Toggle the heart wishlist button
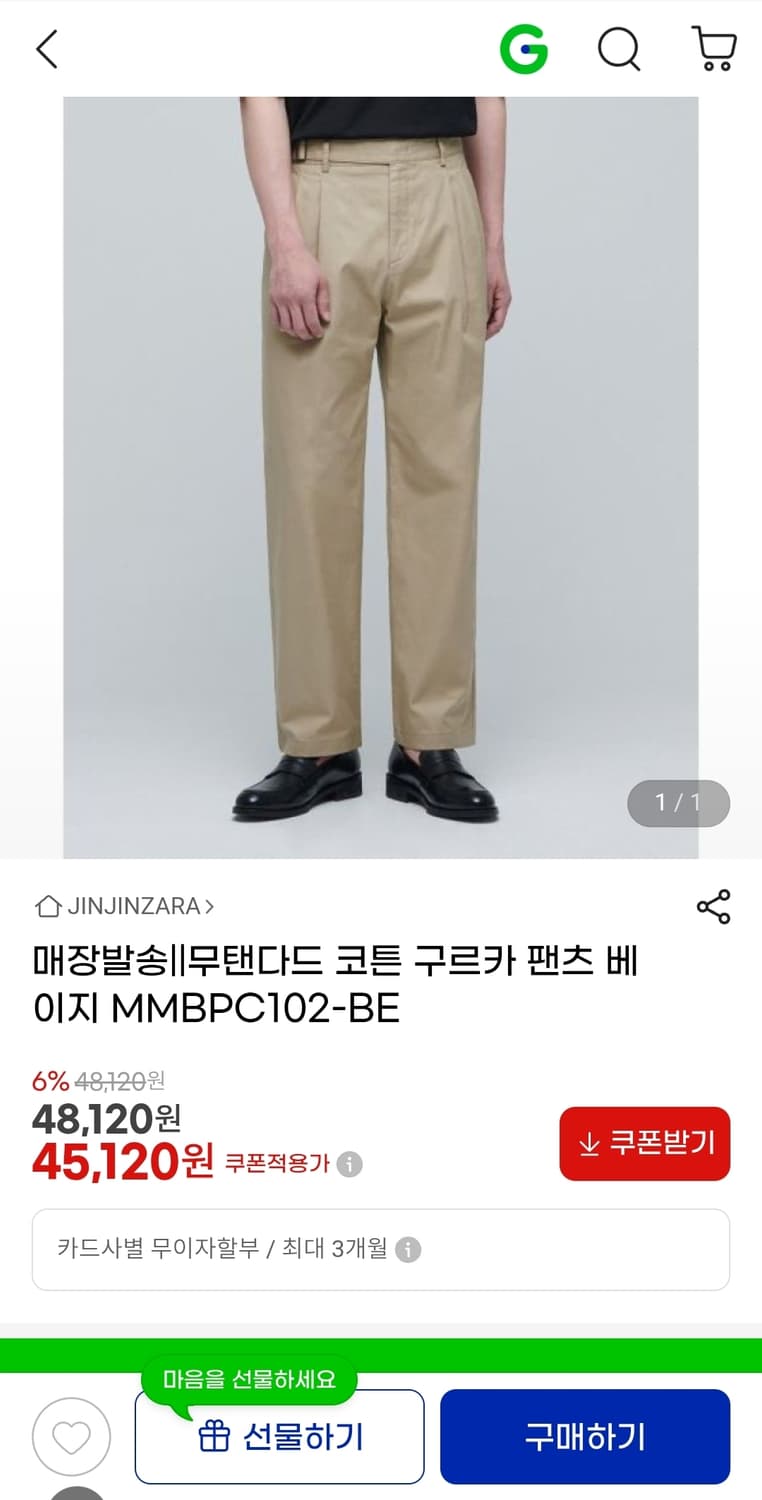 pyautogui.click(x=71, y=1436)
